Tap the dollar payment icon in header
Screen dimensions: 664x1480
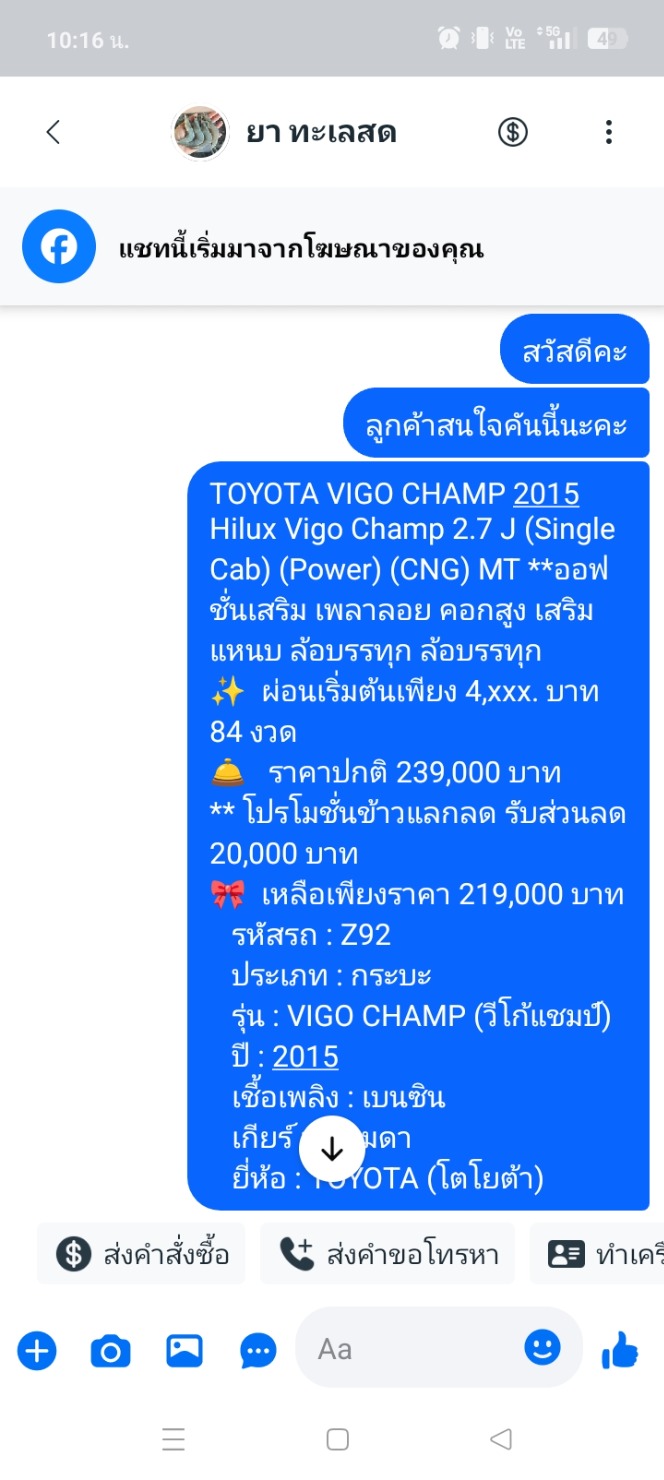513,132
